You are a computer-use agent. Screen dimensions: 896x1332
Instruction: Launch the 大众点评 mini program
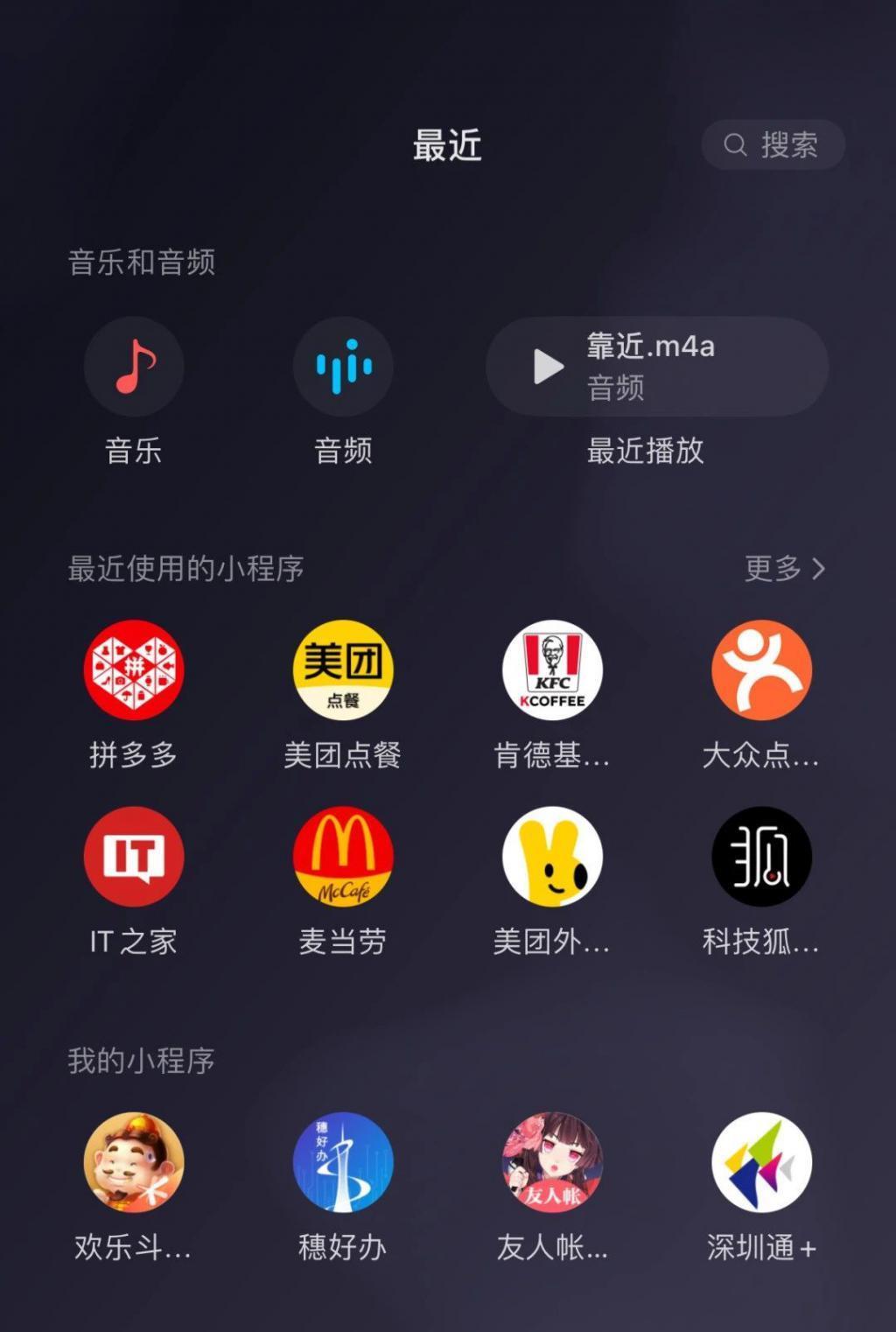tap(761, 670)
